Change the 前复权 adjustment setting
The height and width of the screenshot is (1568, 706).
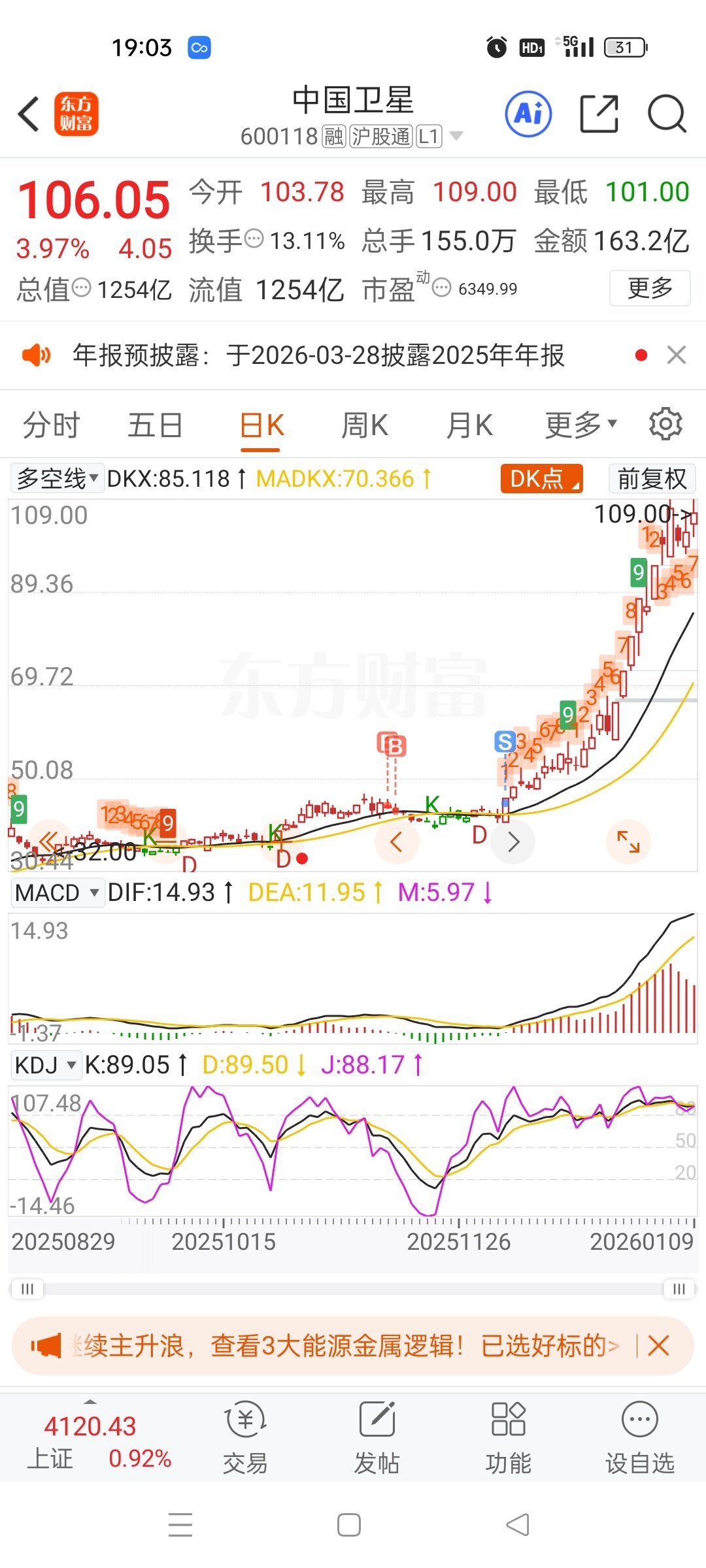click(x=652, y=479)
